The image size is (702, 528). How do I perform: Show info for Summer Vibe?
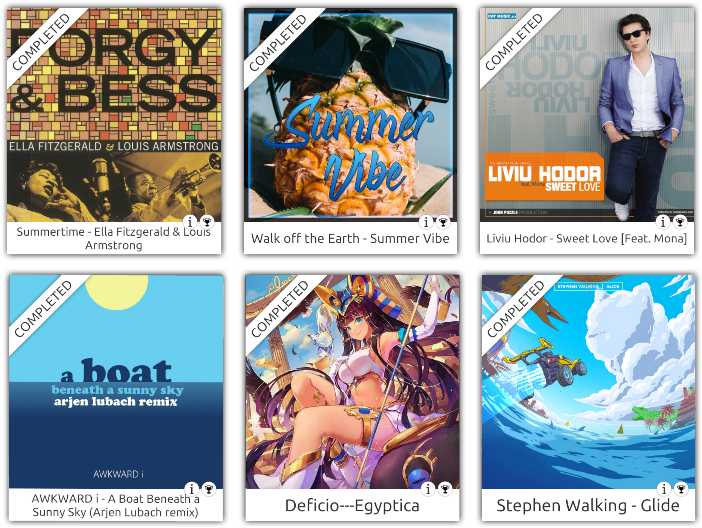pyautogui.click(x=427, y=222)
